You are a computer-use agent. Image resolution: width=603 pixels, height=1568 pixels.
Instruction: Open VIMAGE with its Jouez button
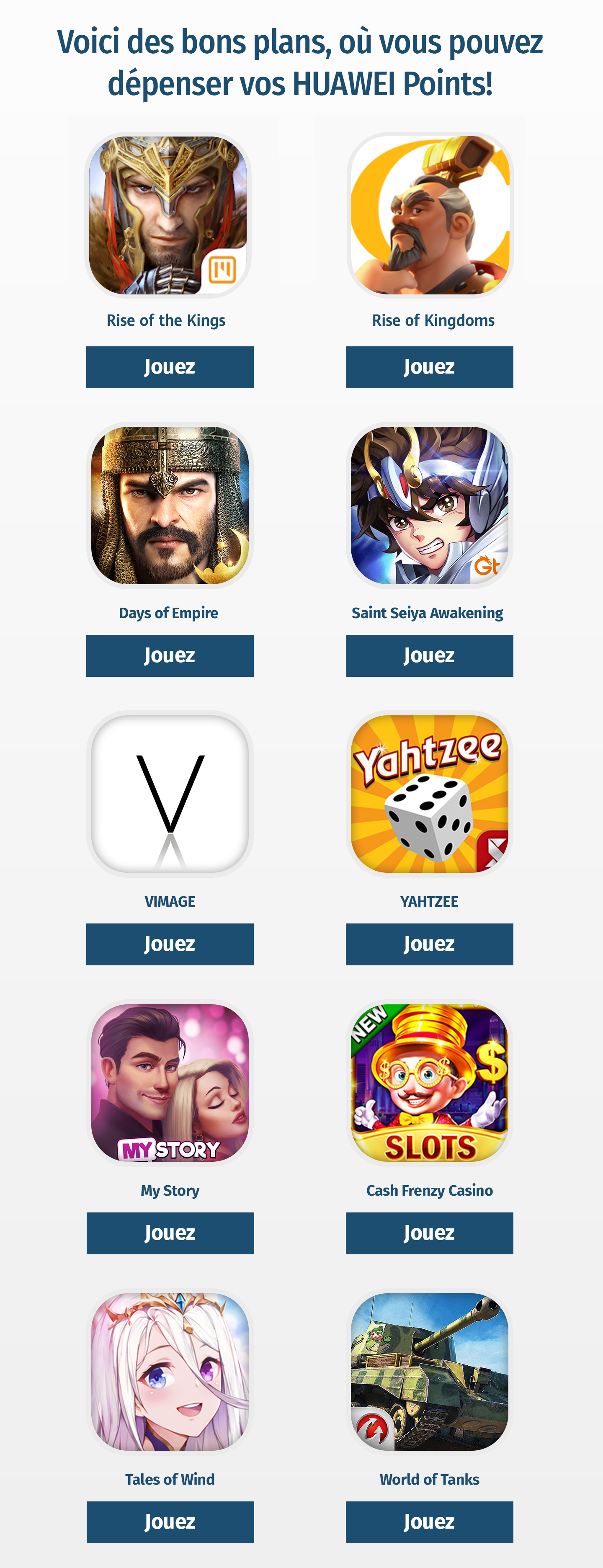click(x=170, y=944)
